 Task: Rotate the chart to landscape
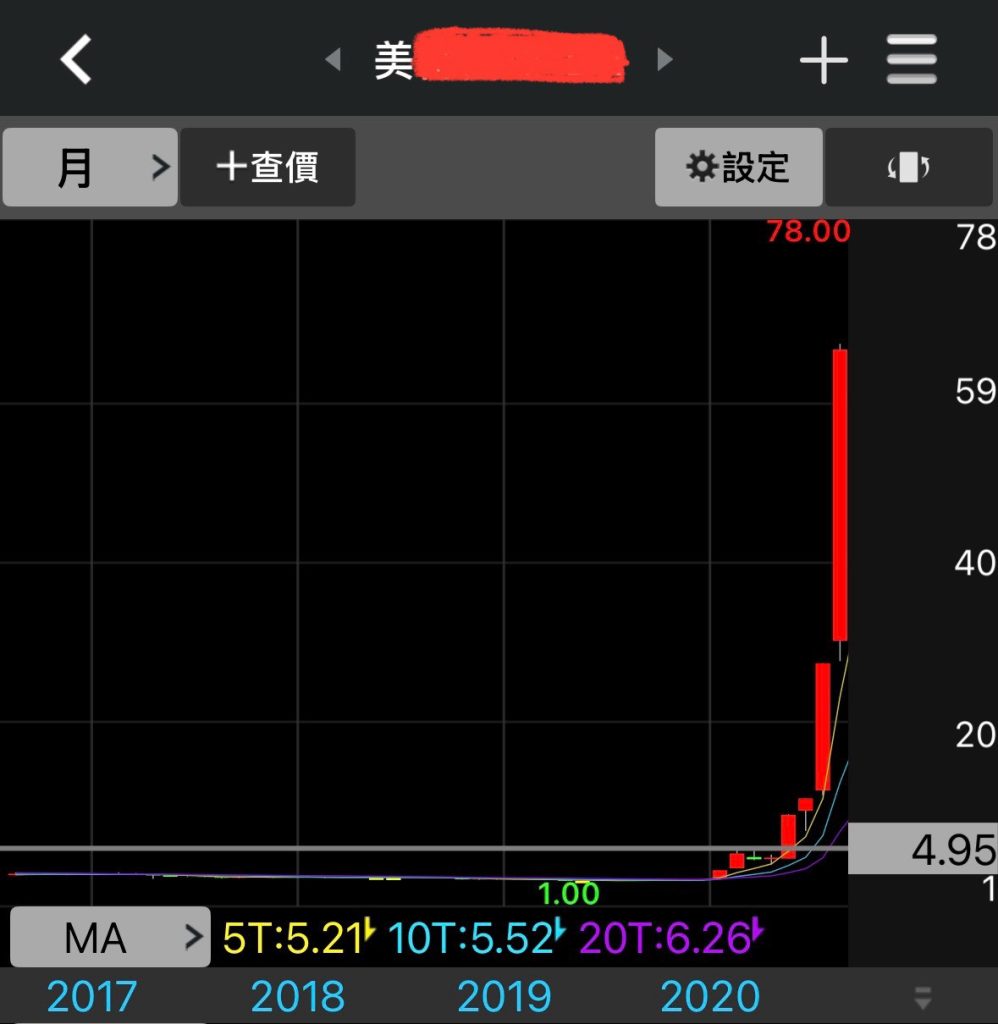tap(908, 167)
